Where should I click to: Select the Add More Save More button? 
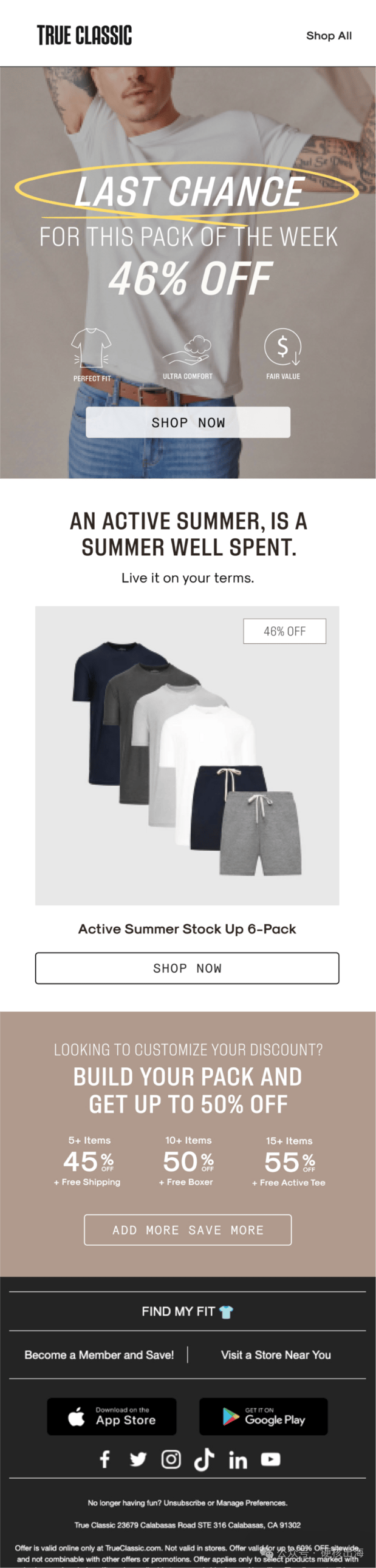point(188,1230)
